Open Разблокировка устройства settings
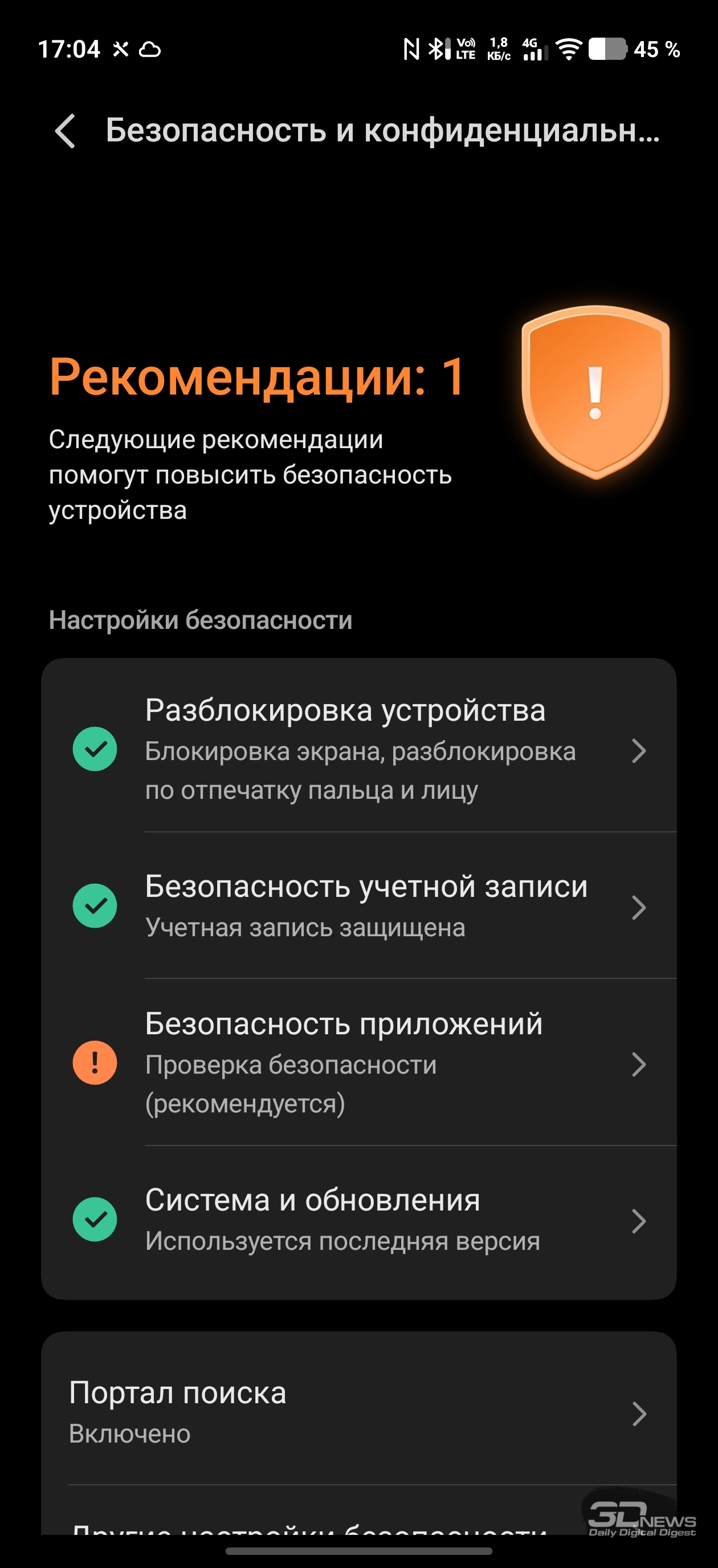This screenshot has height=1568, width=718. (x=359, y=749)
